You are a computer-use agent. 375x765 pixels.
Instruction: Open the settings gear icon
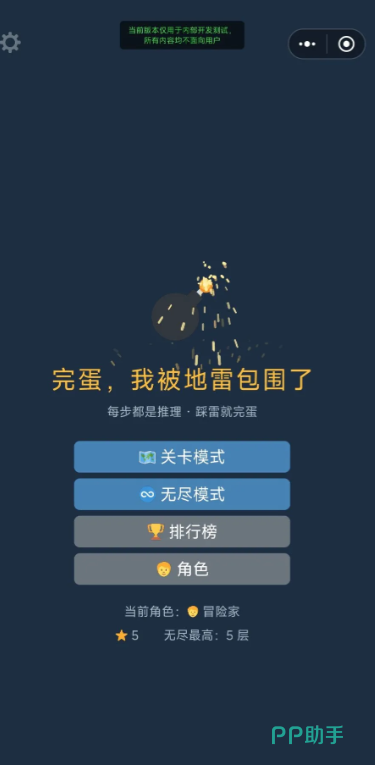point(10,43)
